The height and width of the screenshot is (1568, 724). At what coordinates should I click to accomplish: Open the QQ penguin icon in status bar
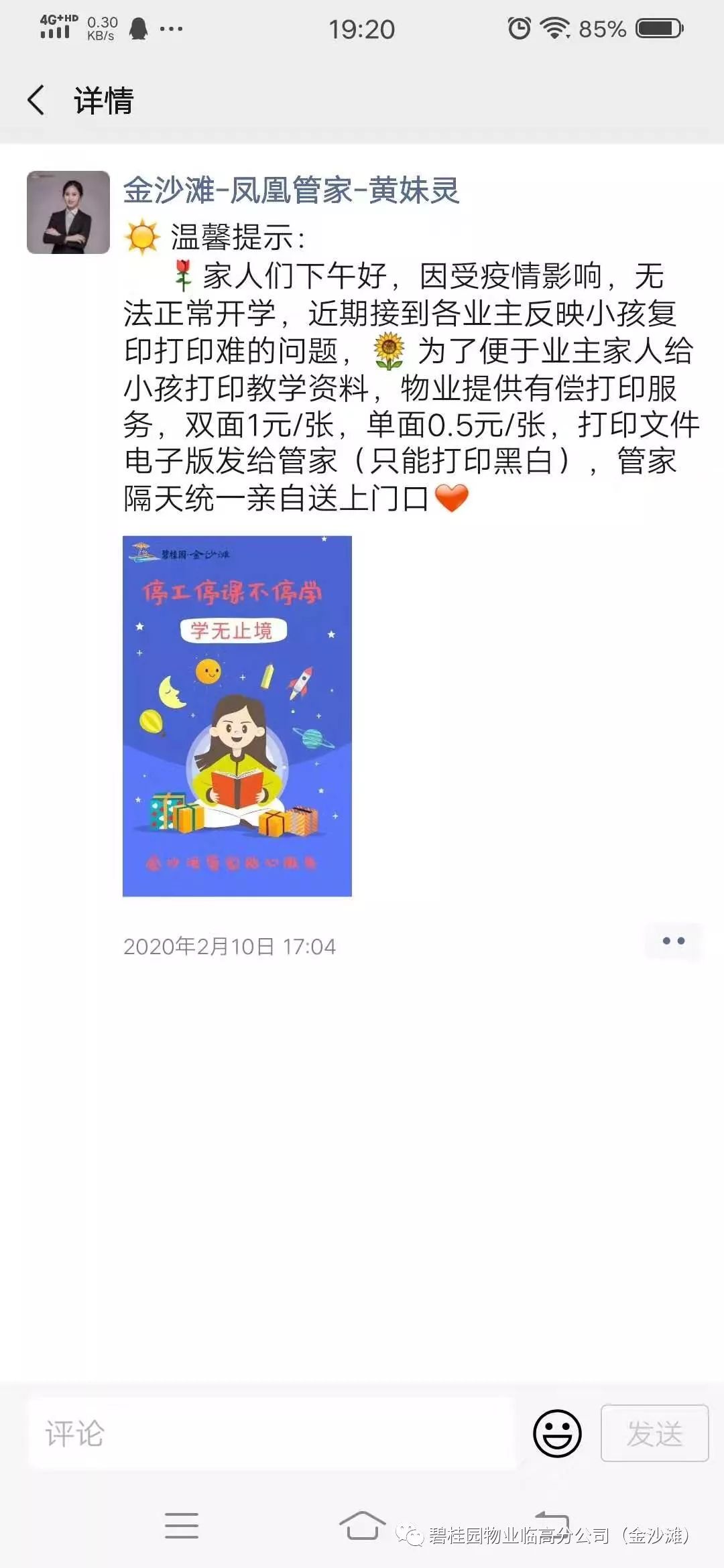tap(139, 28)
